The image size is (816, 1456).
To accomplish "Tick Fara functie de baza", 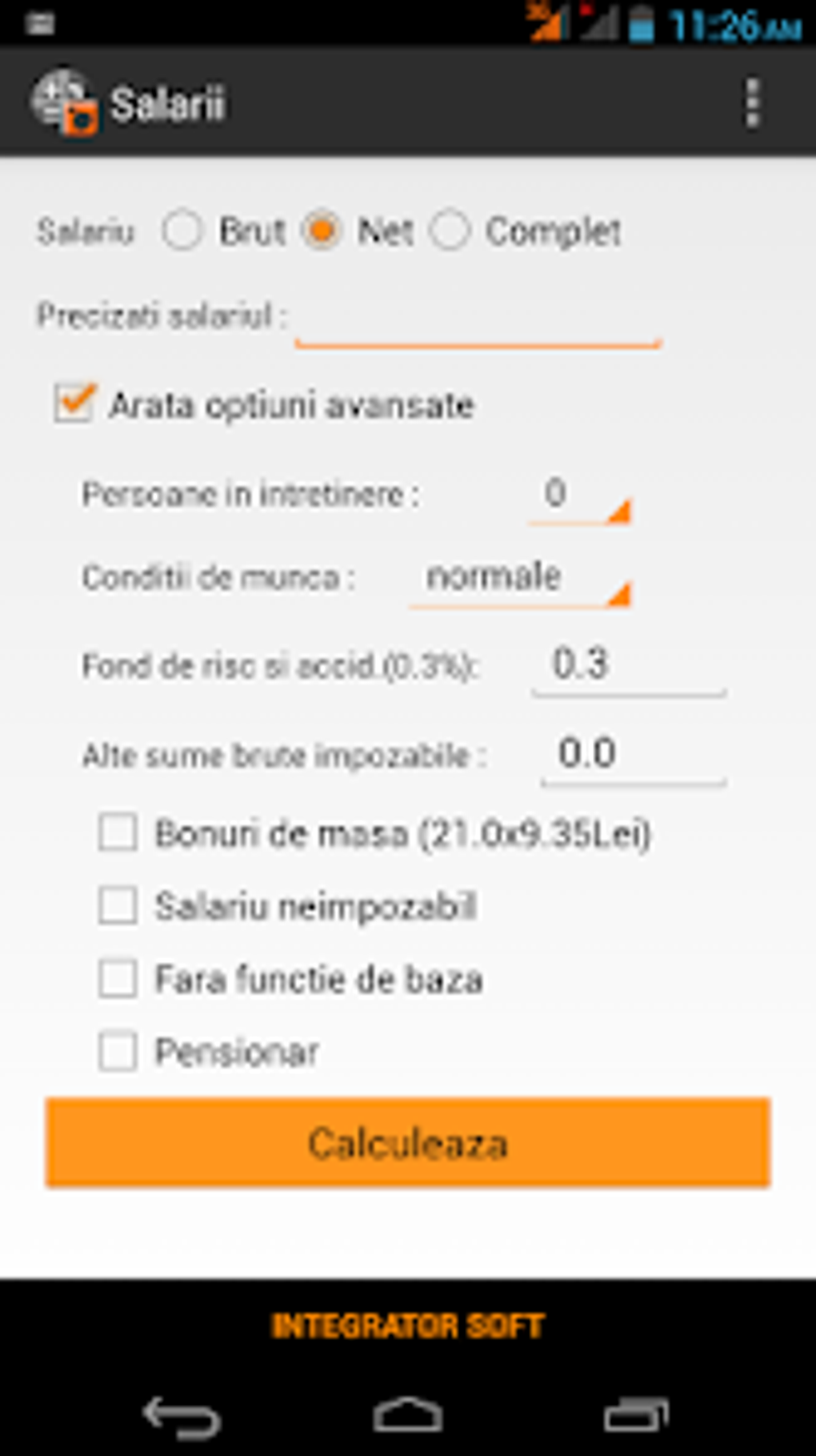I will point(118,979).
